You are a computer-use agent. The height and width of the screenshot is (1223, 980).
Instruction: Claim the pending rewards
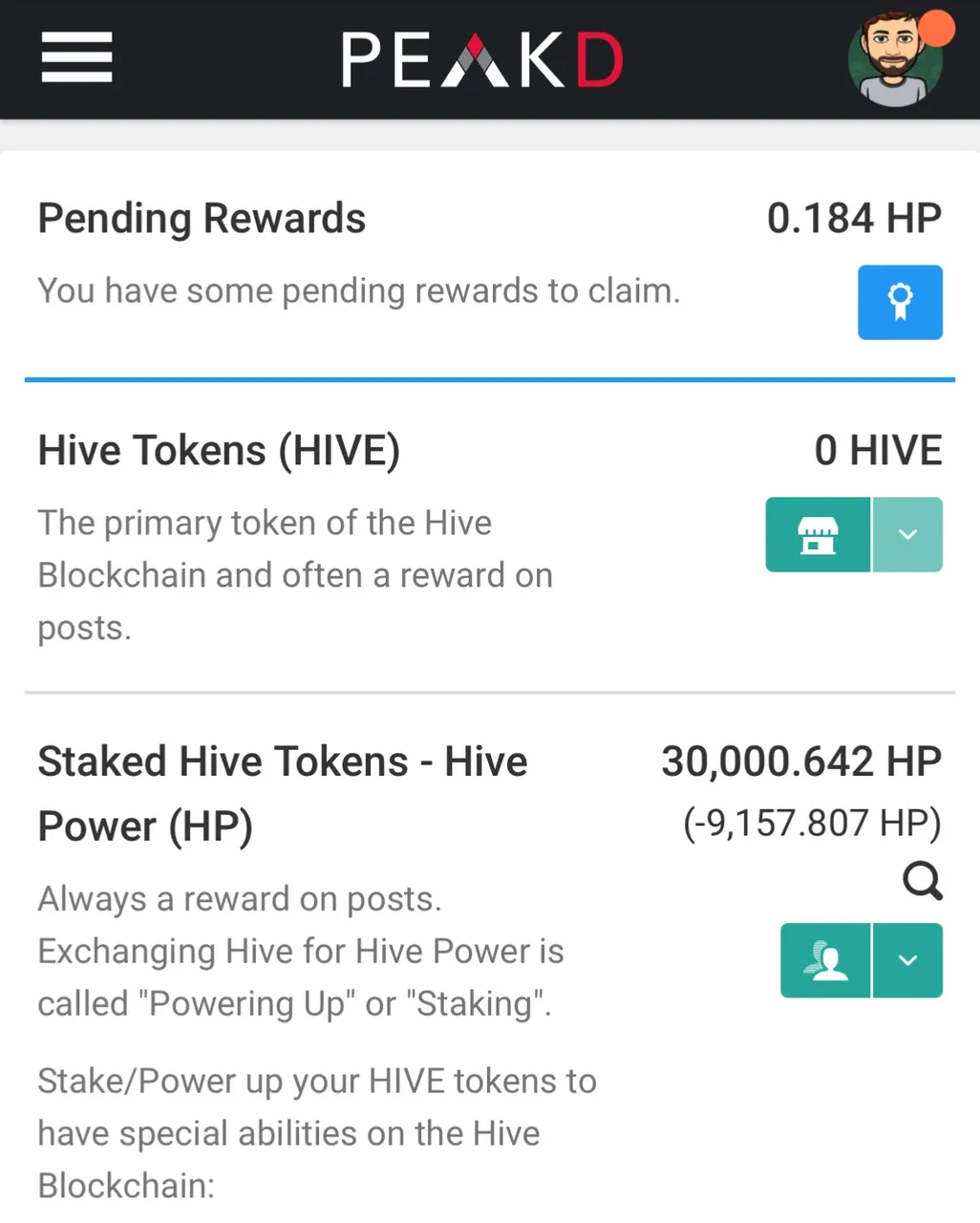(x=900, y=302)
